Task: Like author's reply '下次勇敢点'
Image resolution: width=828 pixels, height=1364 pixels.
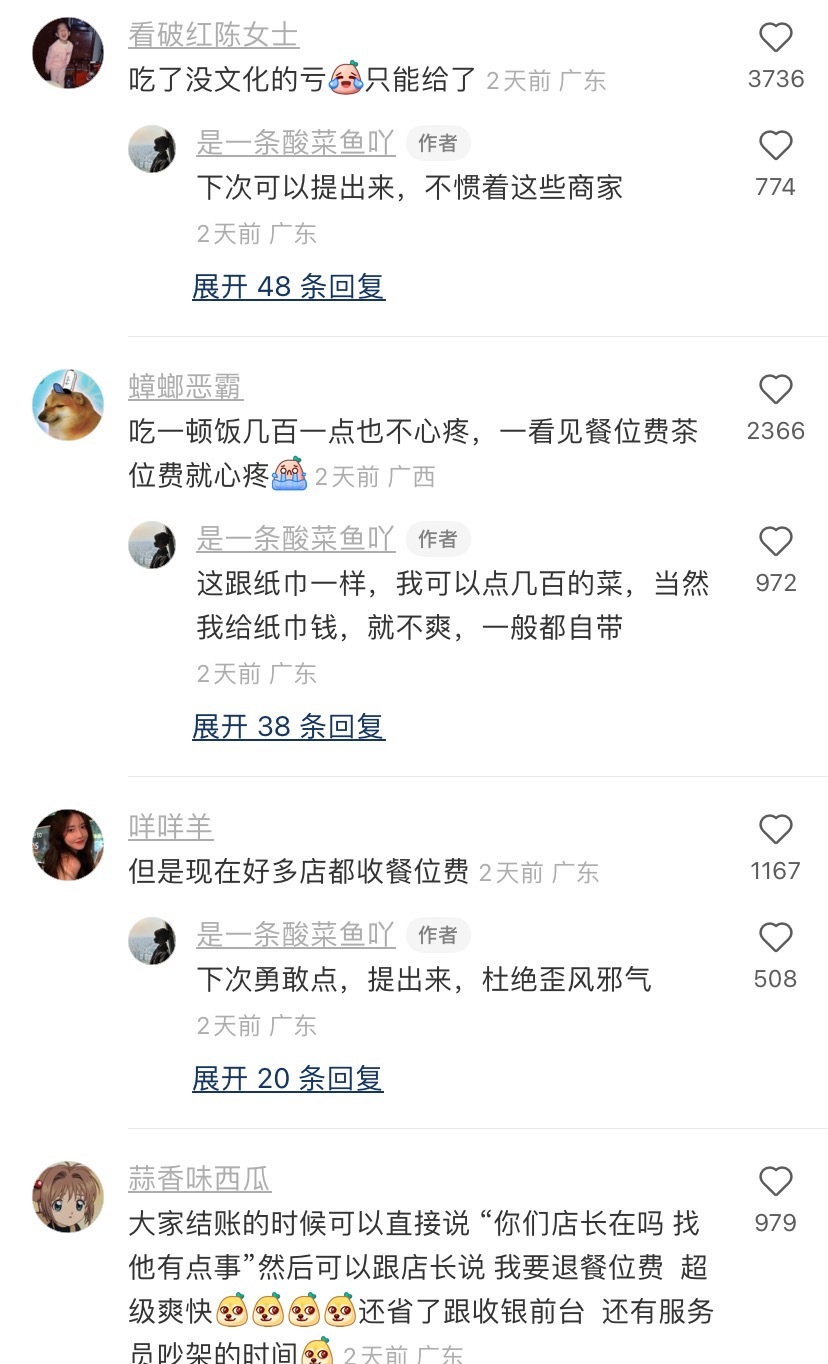Action: [776, 938]
